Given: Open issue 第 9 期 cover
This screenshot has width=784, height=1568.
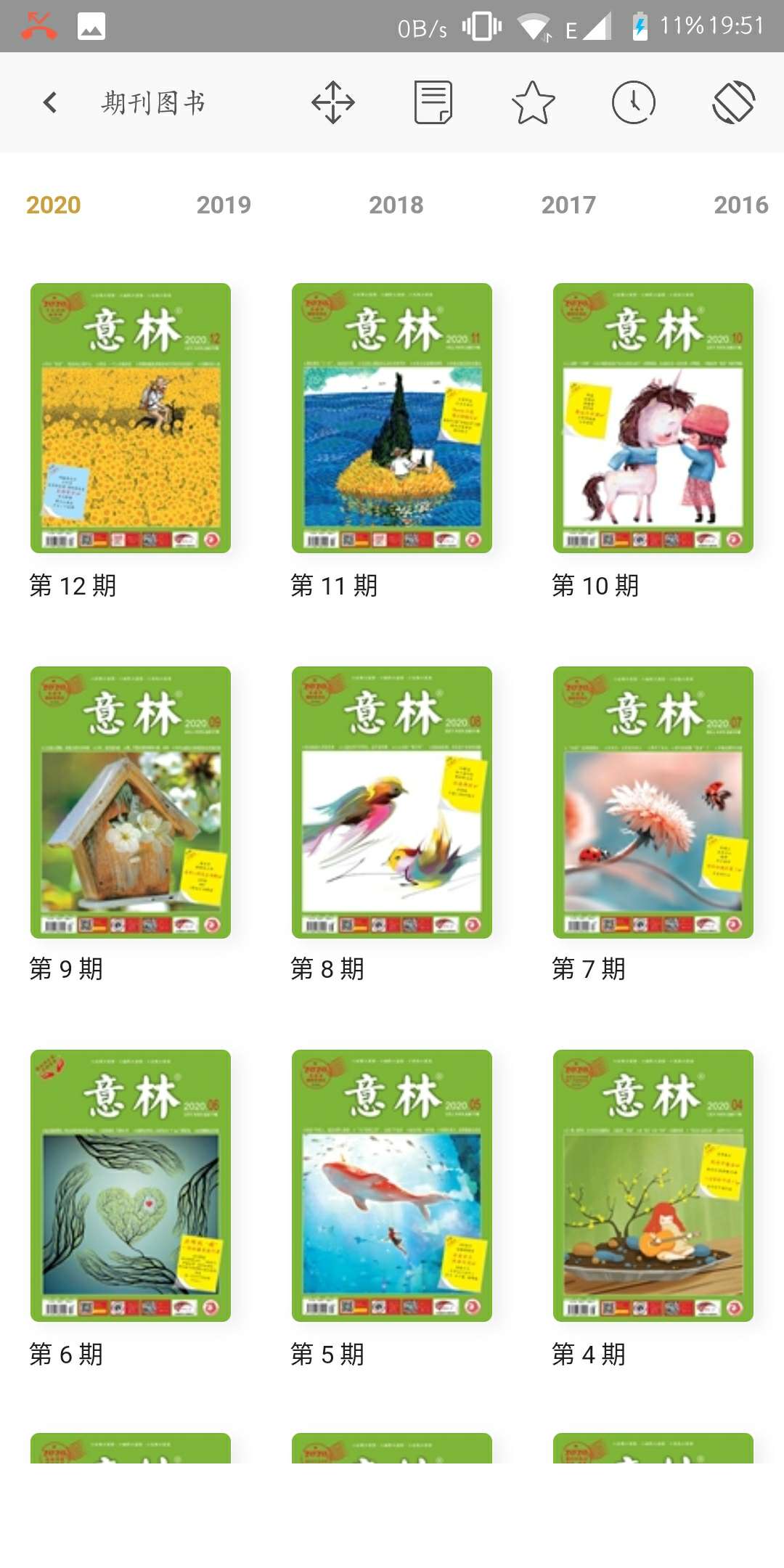Looking at the screenshot, I should tap(131, 802).
